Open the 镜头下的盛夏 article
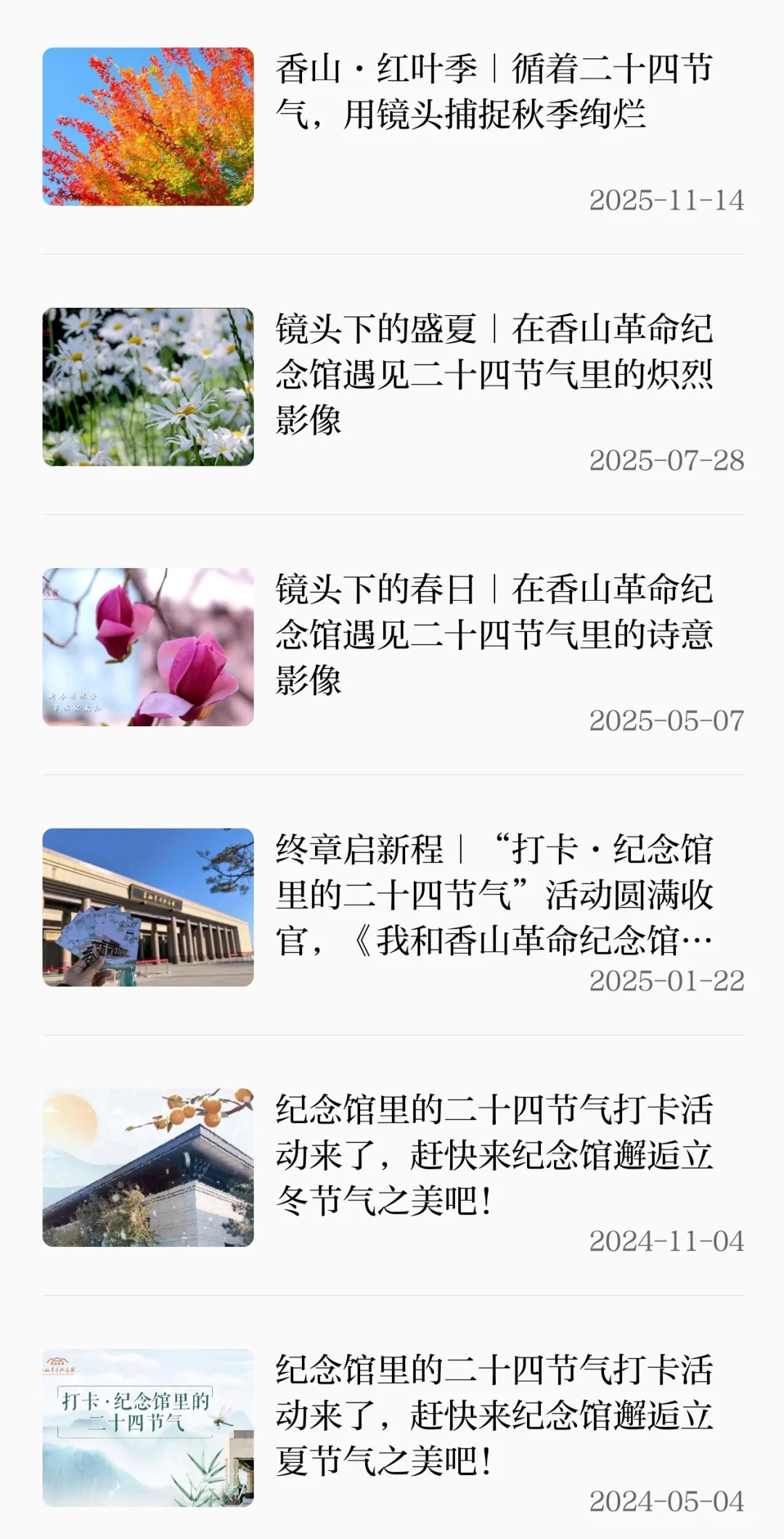This screenshot has width=784, height=1539. pyautogui.click(x=494, y=374)
